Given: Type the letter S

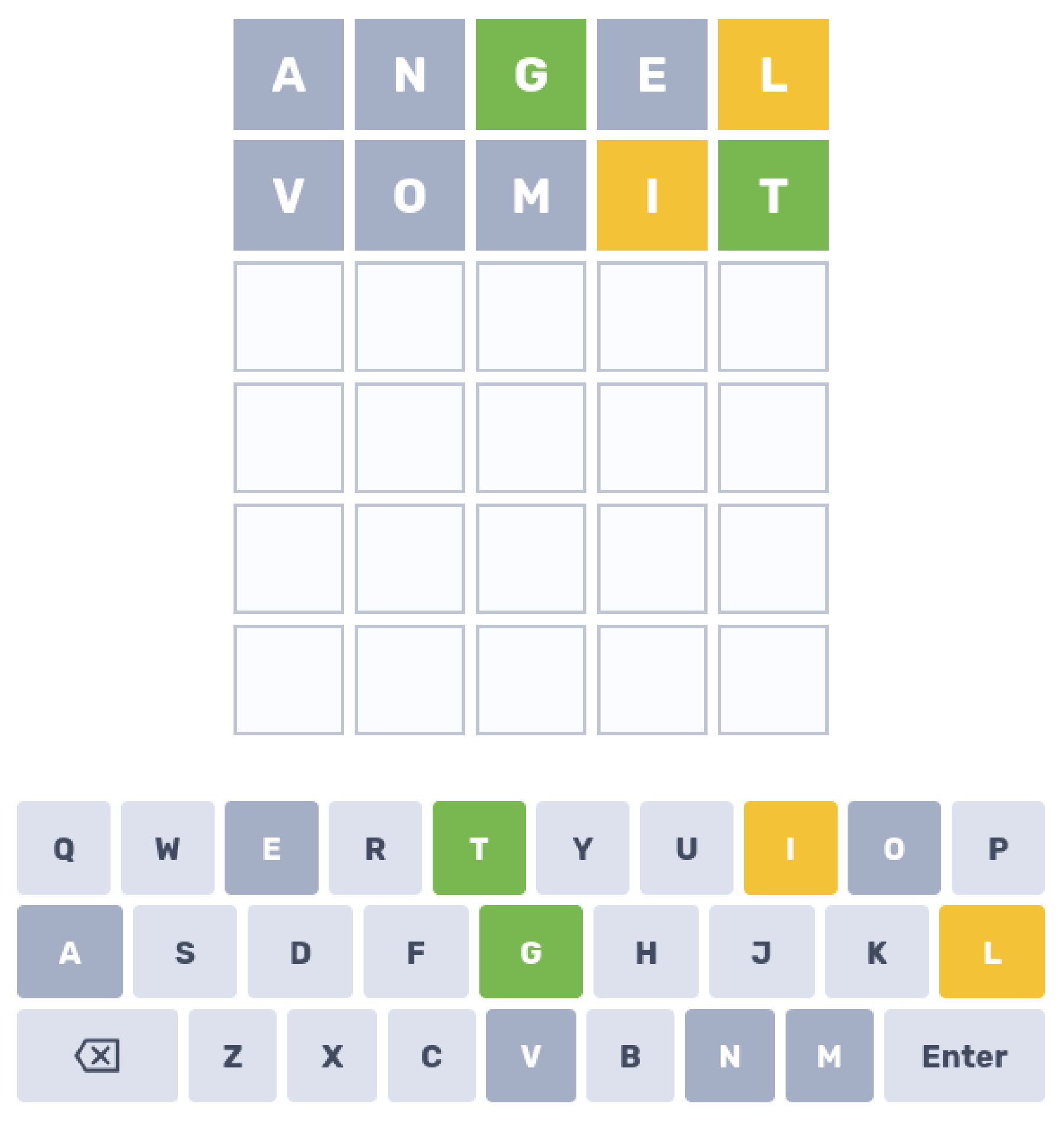Looking at the screenshot, I should pyautogui.click(x=184, y=952).
